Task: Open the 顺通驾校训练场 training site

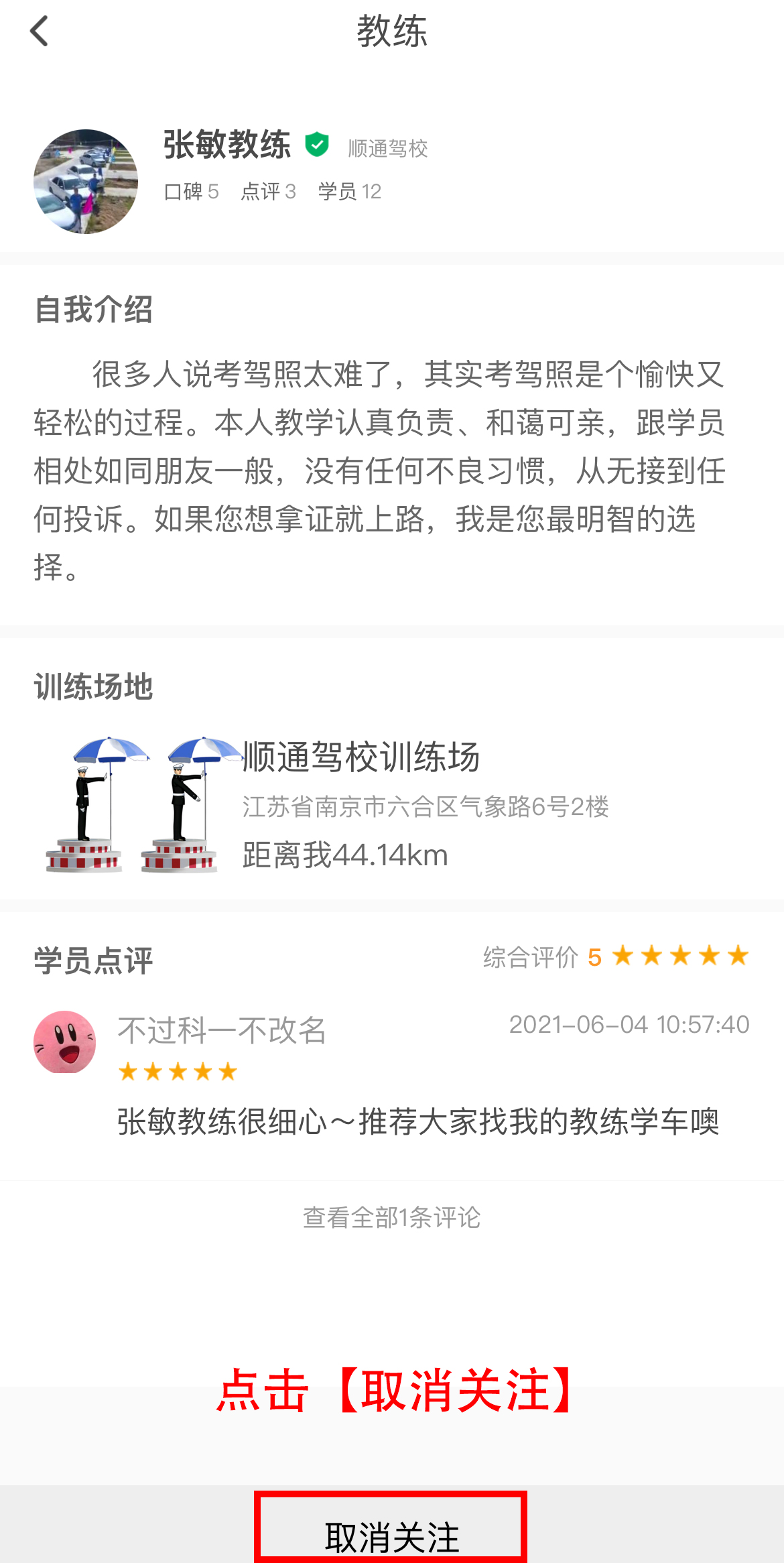Action: (361, 758)
